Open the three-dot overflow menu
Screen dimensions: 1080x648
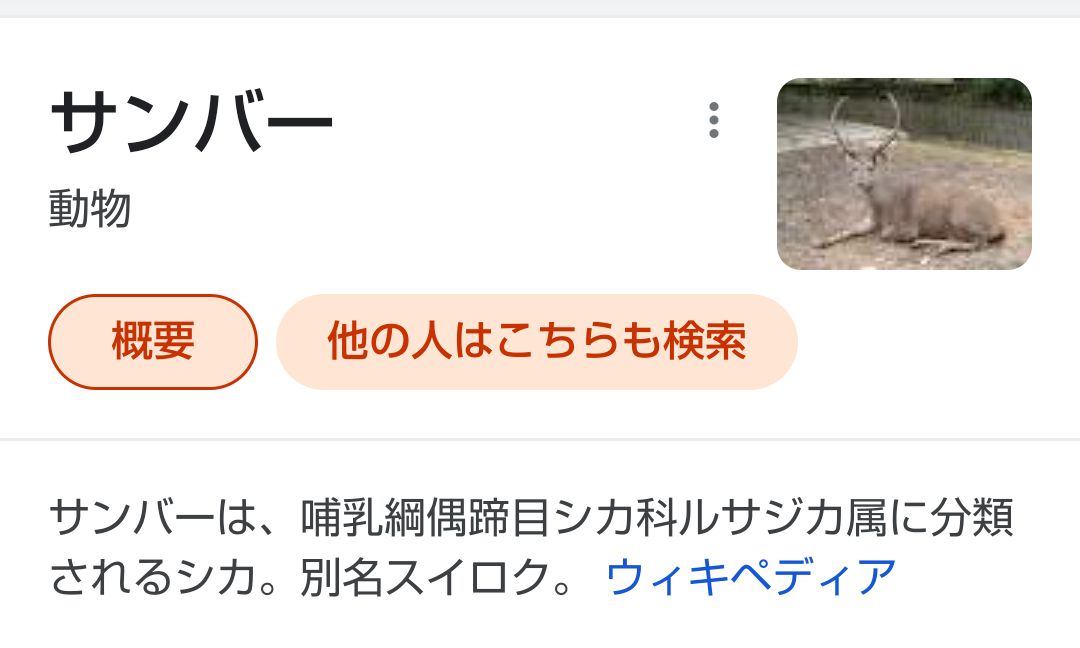(713, 120)
